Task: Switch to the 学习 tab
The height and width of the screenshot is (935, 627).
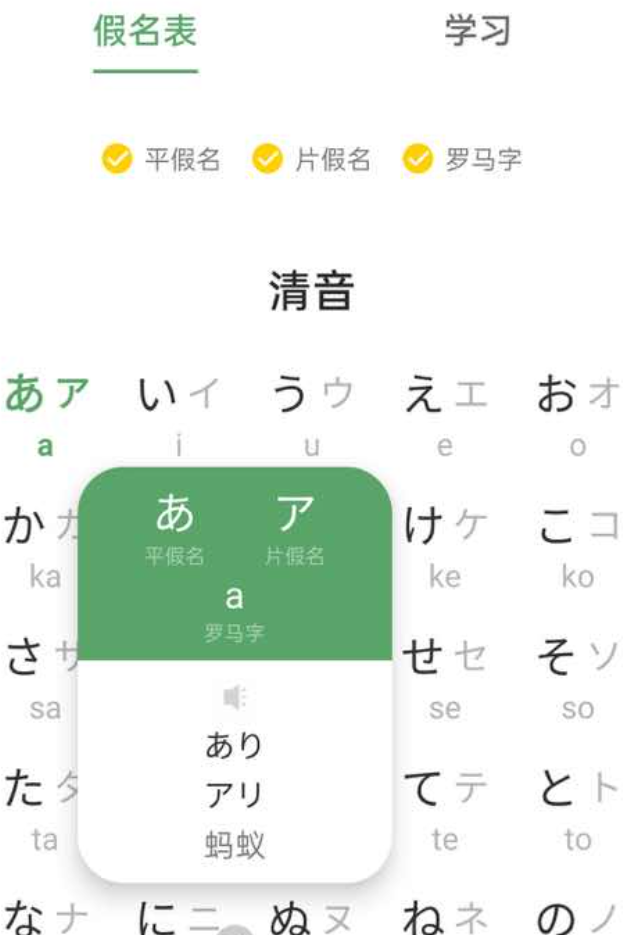Action: pos(478,31)
